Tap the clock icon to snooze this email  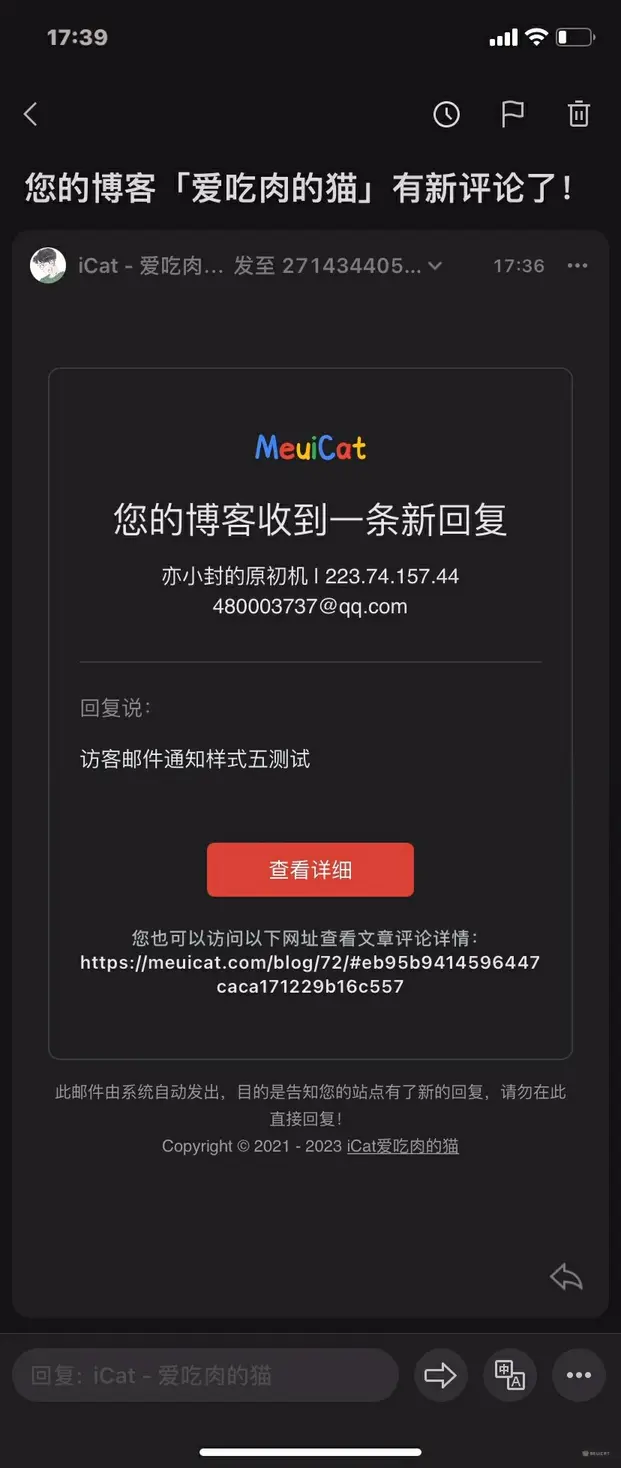[446, 114]
